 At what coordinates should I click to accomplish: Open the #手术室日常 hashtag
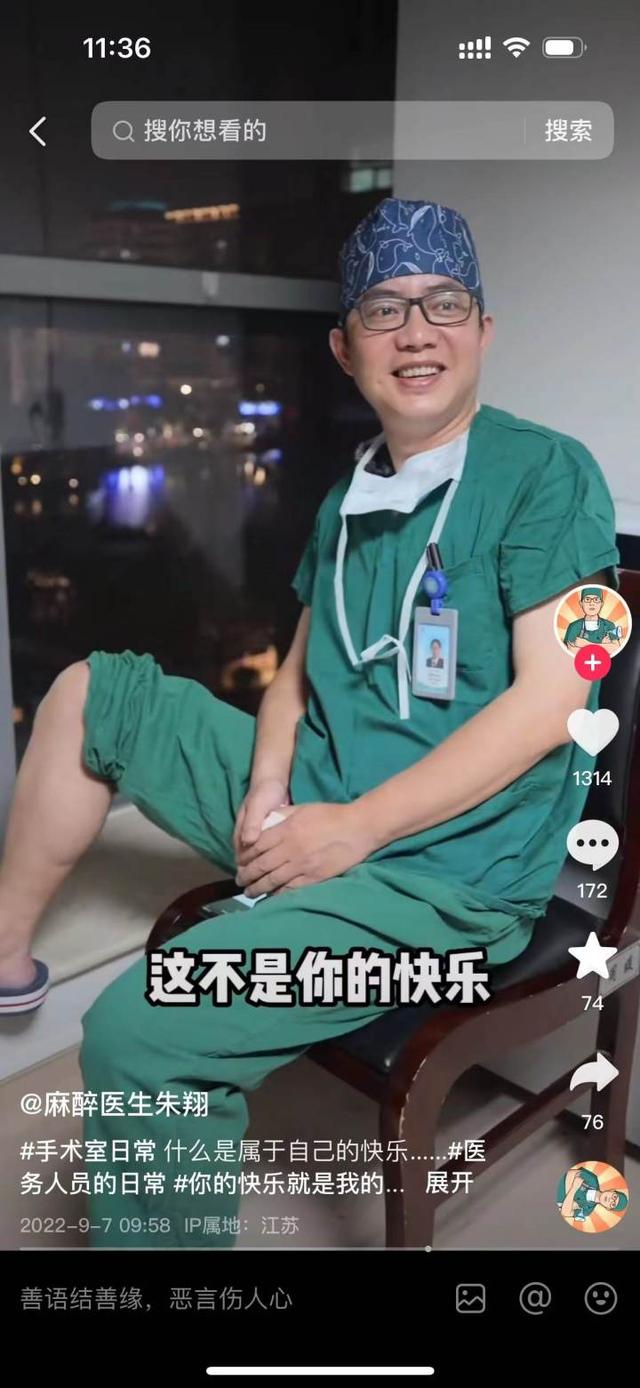tap(87, 1151)
